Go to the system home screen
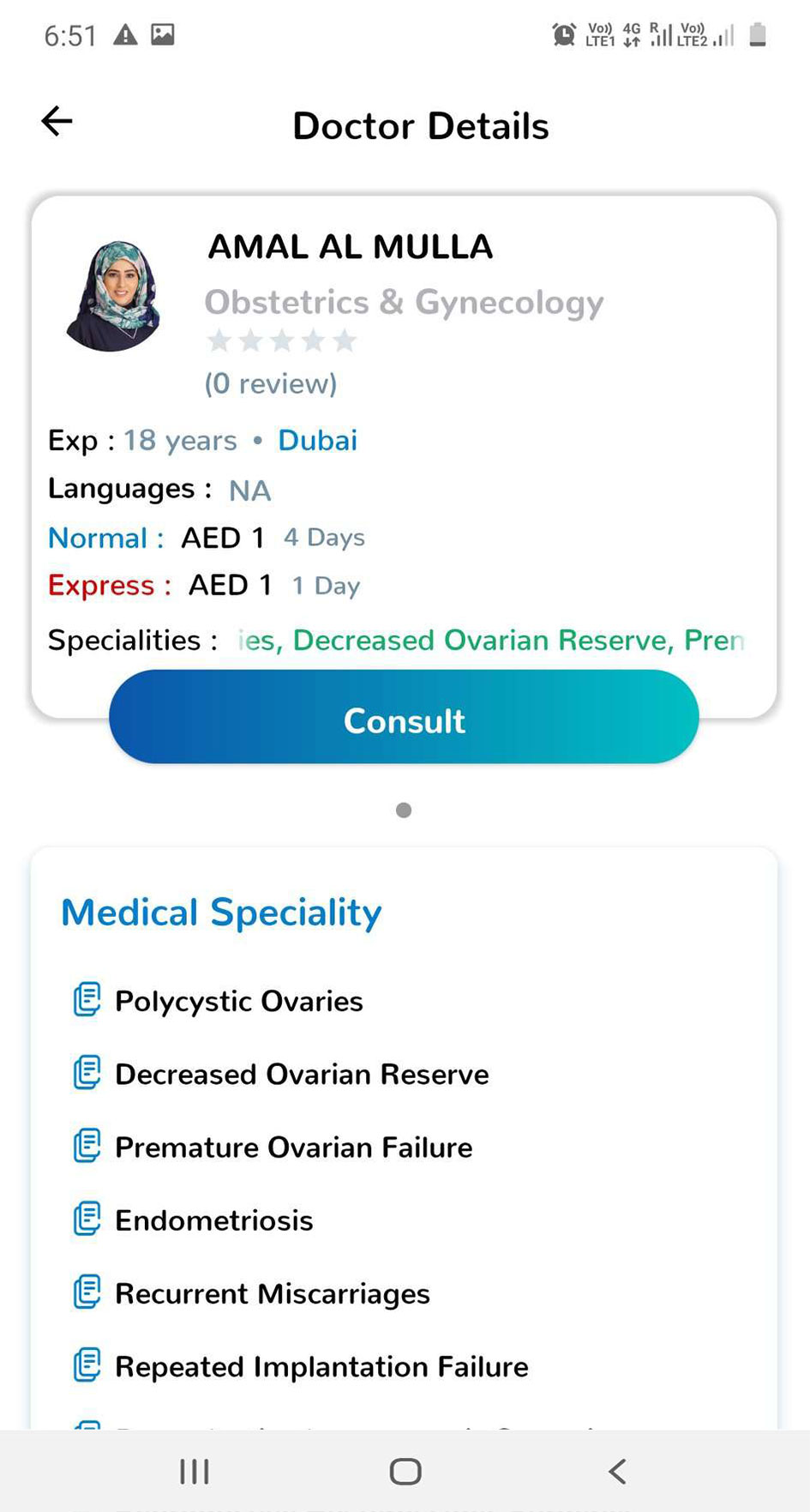The width and height of the screenshot is (810, 1512). pyautogui.click(x=405, y=1472)
